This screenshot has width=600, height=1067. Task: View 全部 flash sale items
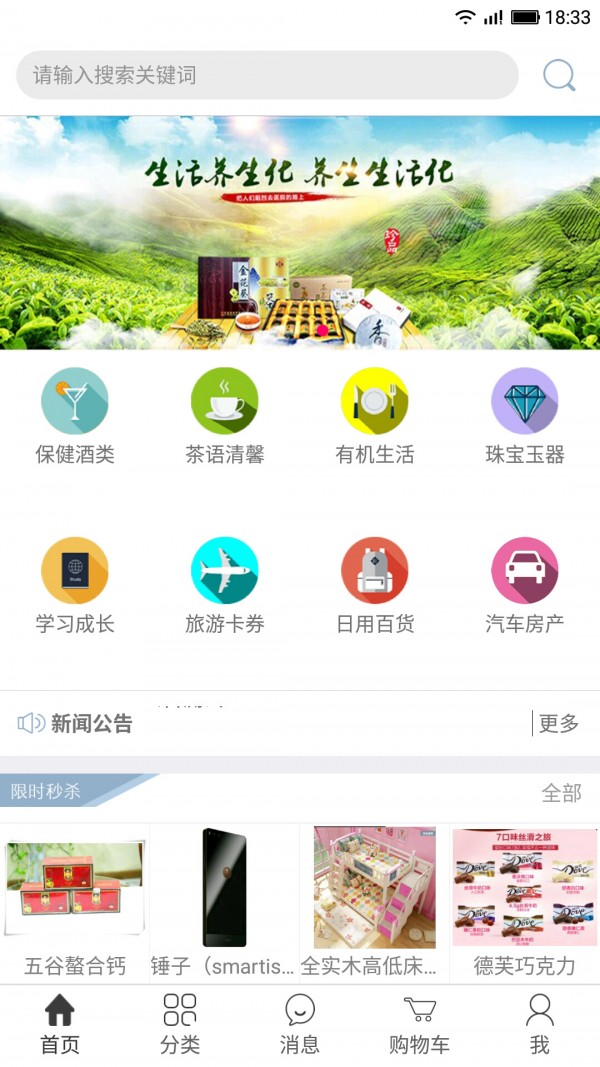(x=561, y=793)
